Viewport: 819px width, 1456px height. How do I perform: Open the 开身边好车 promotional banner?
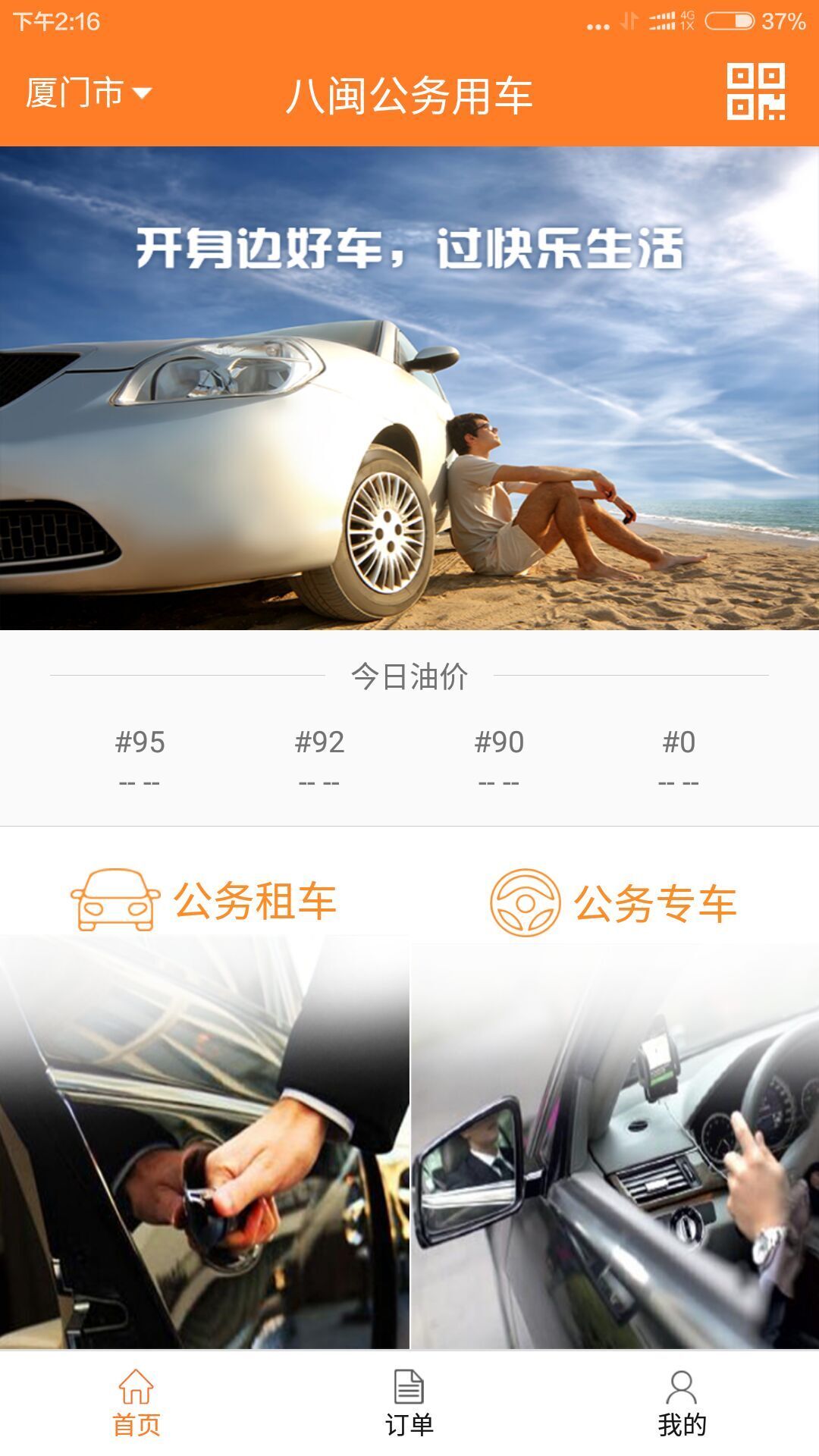coord(409,388)
